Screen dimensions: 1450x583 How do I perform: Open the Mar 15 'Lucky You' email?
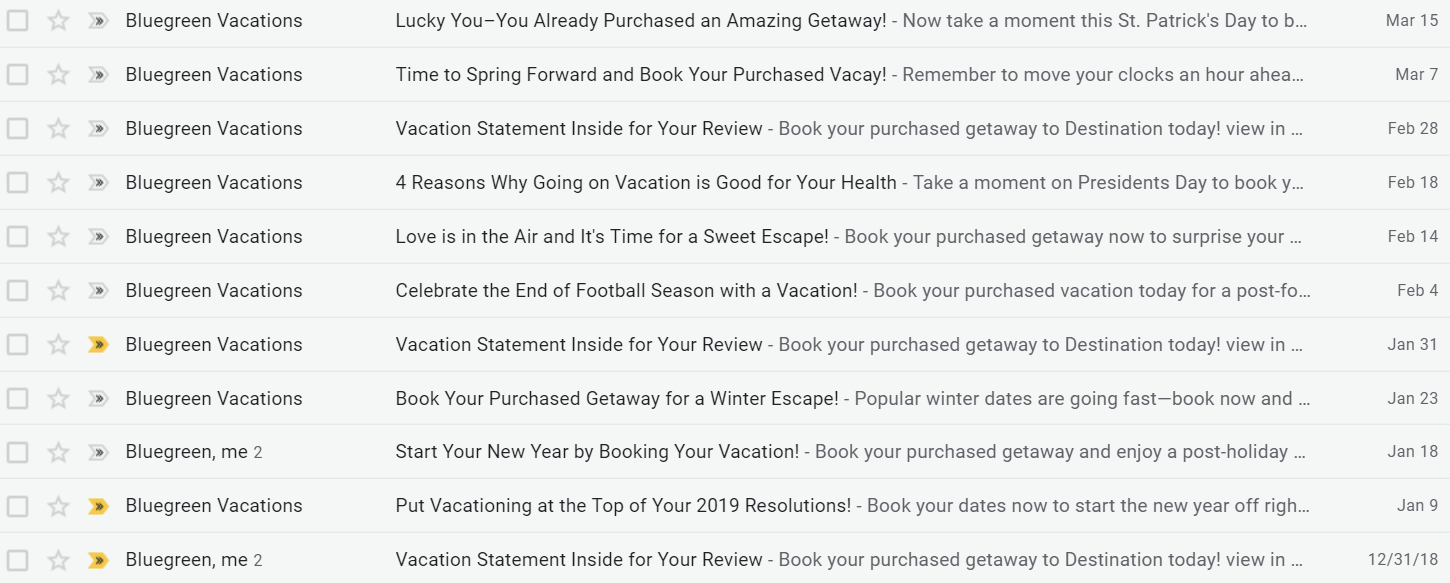[640, 20]
